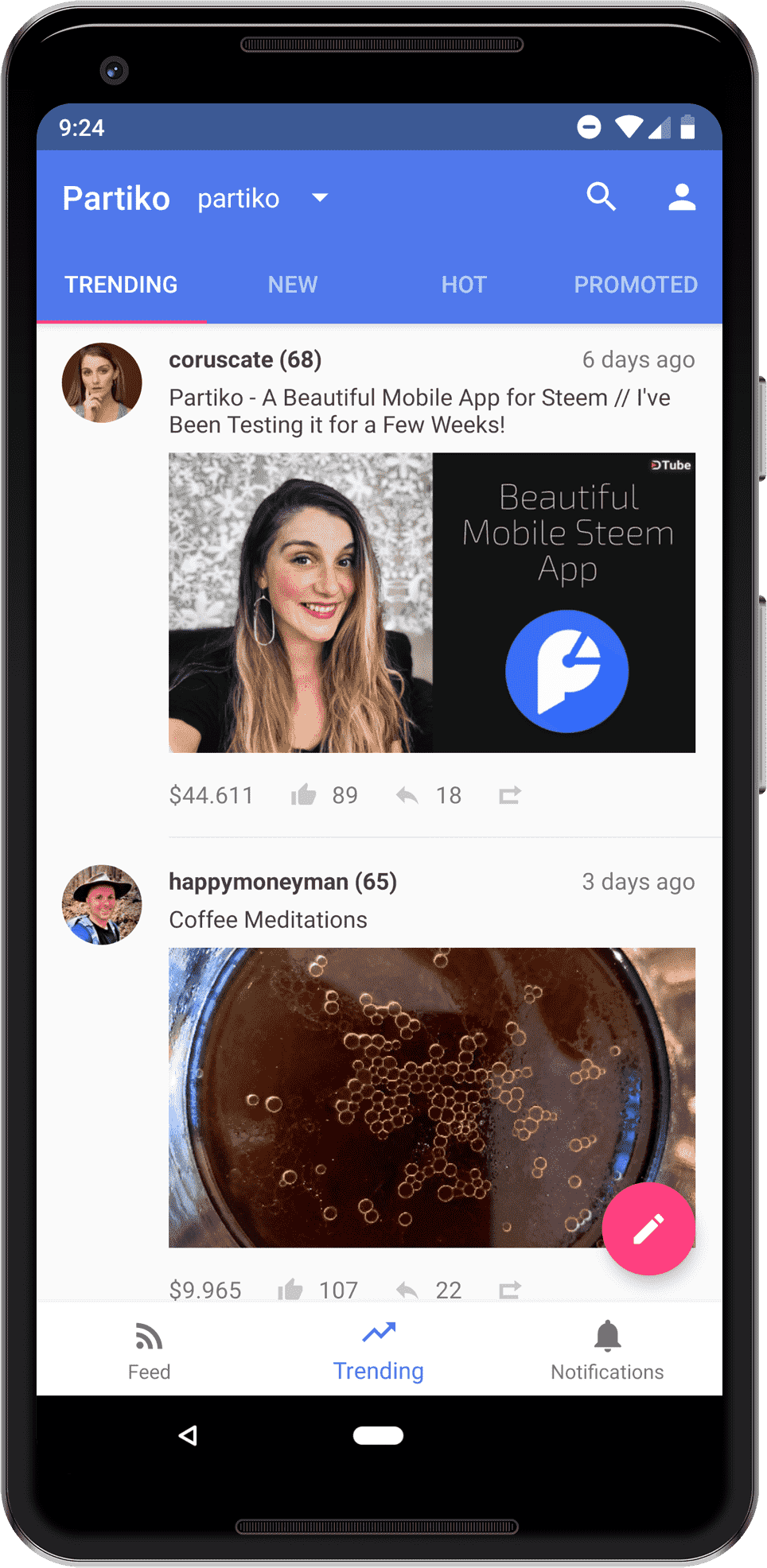Reply to coruscate's post
The width and height of the screenshot is (767, 1568).
(x=407, y=794)
